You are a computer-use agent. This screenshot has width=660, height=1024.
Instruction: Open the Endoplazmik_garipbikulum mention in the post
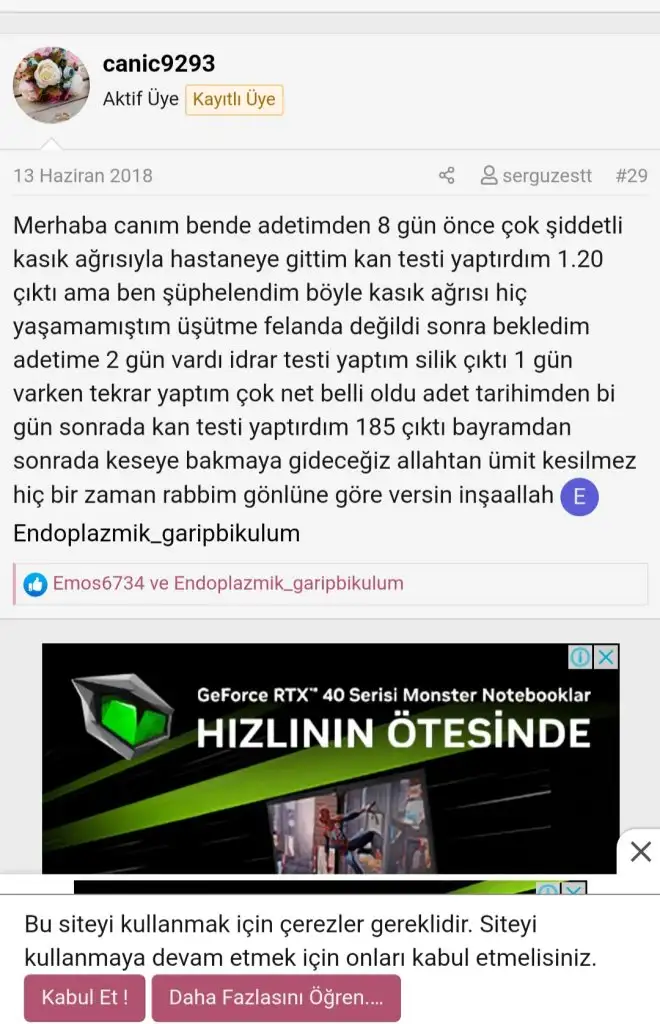coord(157,533)
